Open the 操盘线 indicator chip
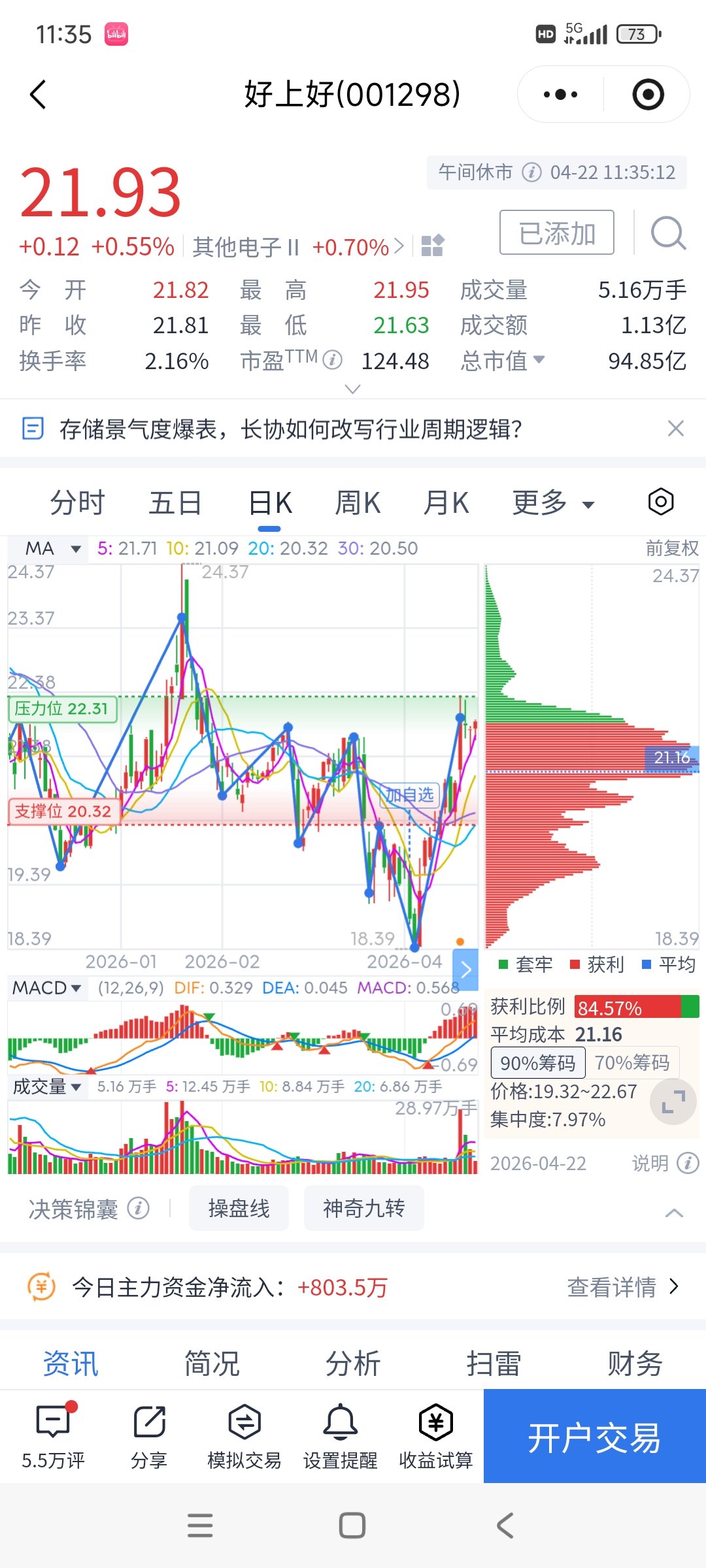The width and height of the screenshot is (706, 1568). (239, 1209)
